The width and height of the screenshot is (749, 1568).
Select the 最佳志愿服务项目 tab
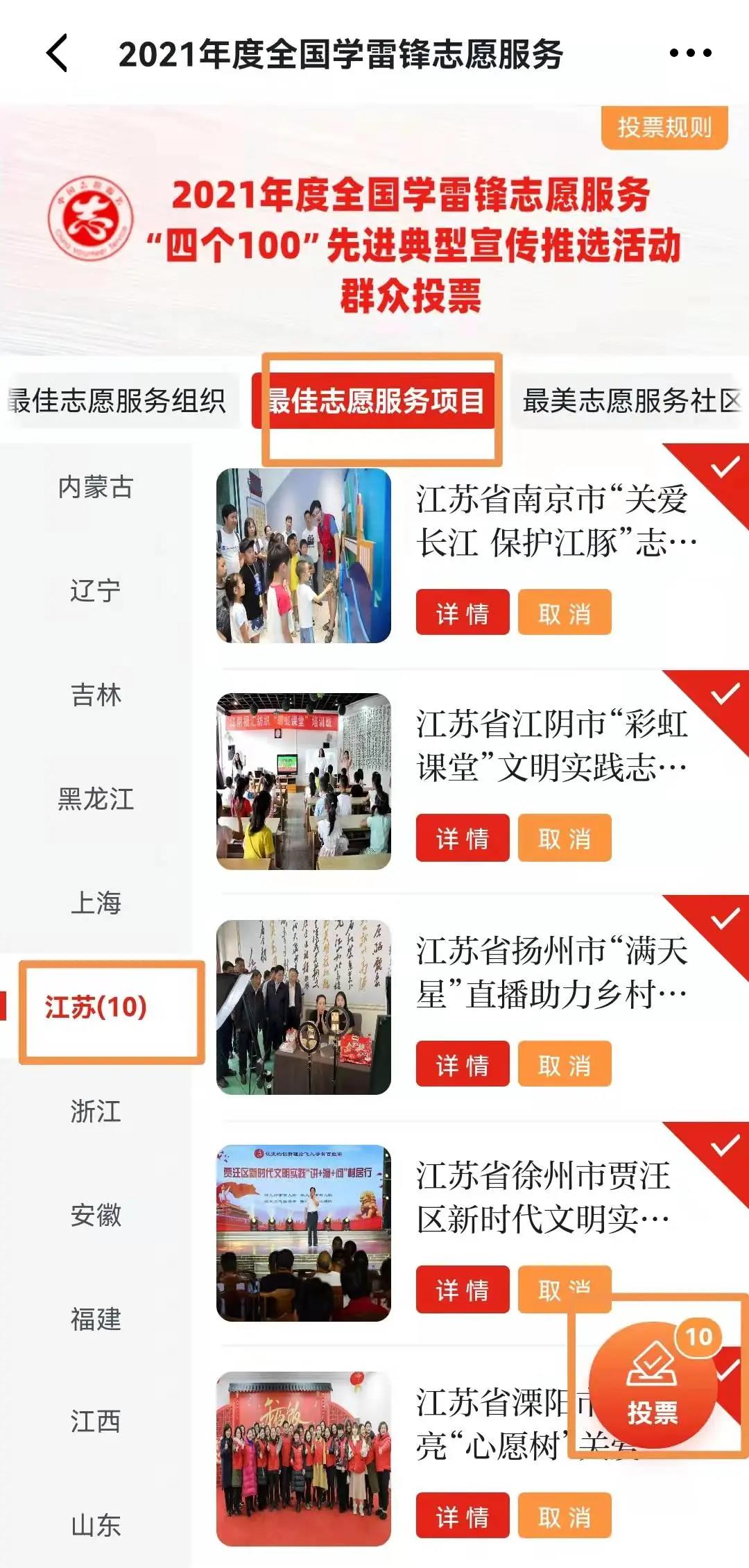click(x=376, y=400)
